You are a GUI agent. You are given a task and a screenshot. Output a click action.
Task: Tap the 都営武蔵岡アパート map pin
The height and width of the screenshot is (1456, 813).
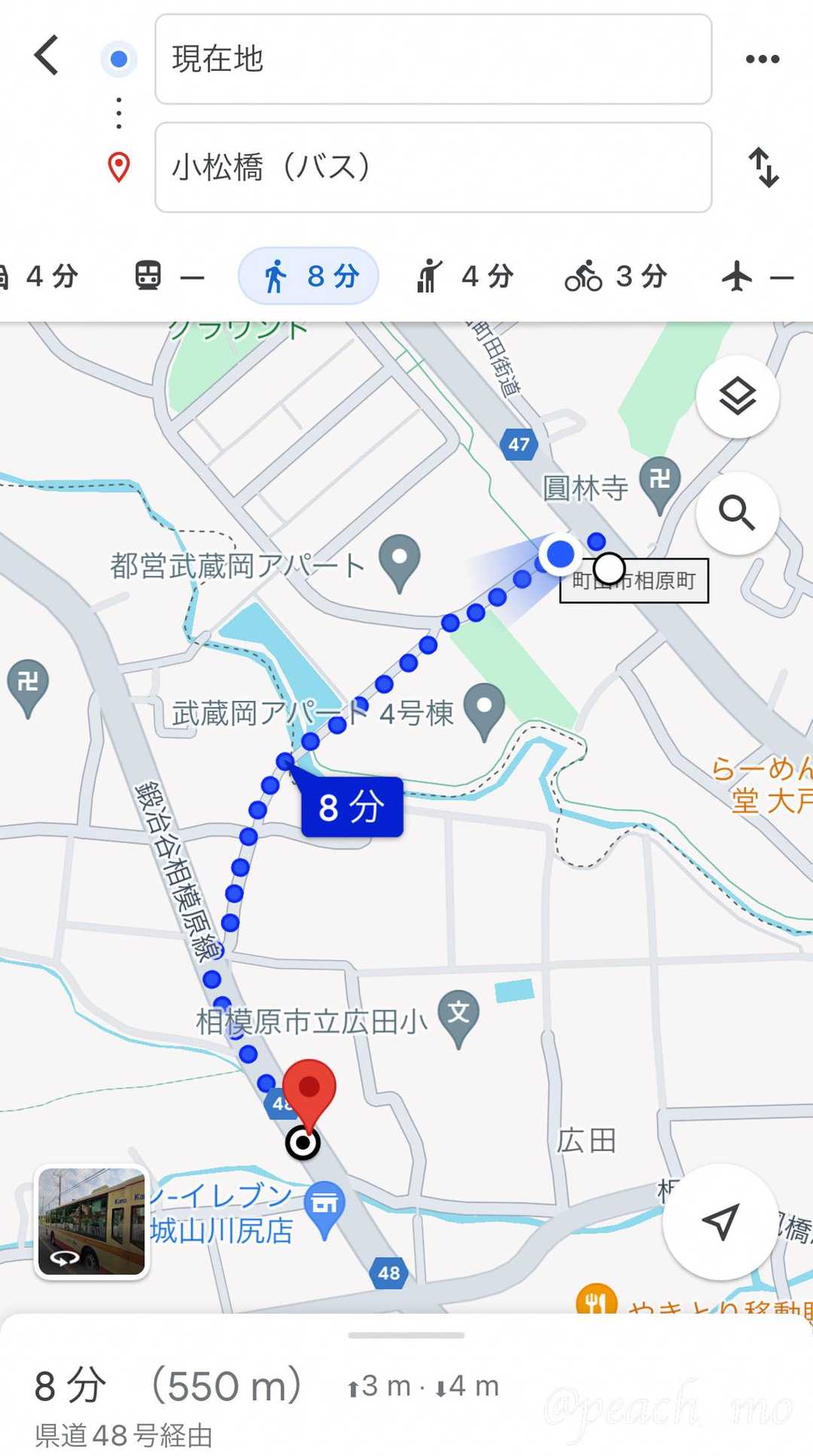399,561
